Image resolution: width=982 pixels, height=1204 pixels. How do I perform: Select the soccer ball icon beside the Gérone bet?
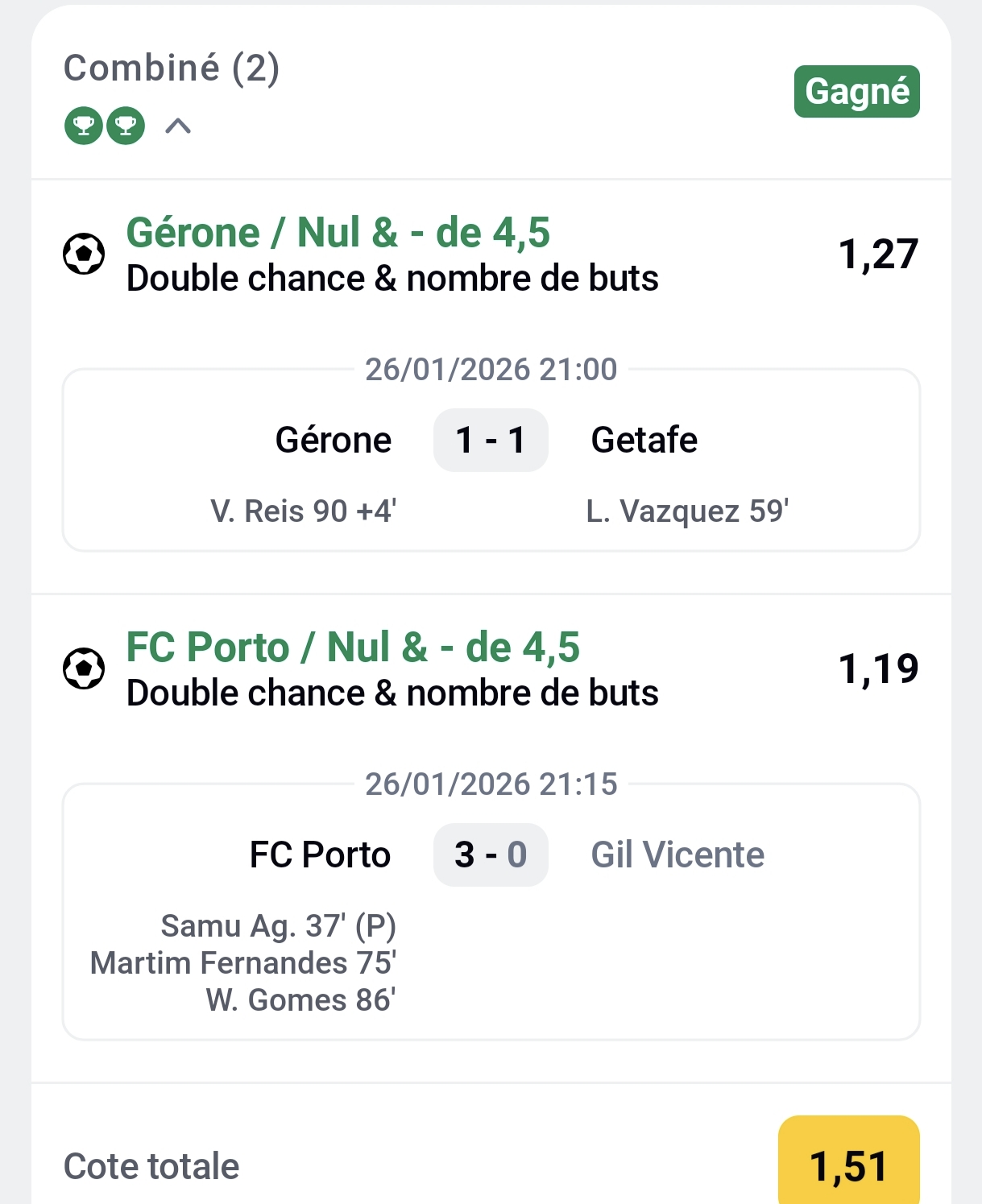tap(83, 254)
